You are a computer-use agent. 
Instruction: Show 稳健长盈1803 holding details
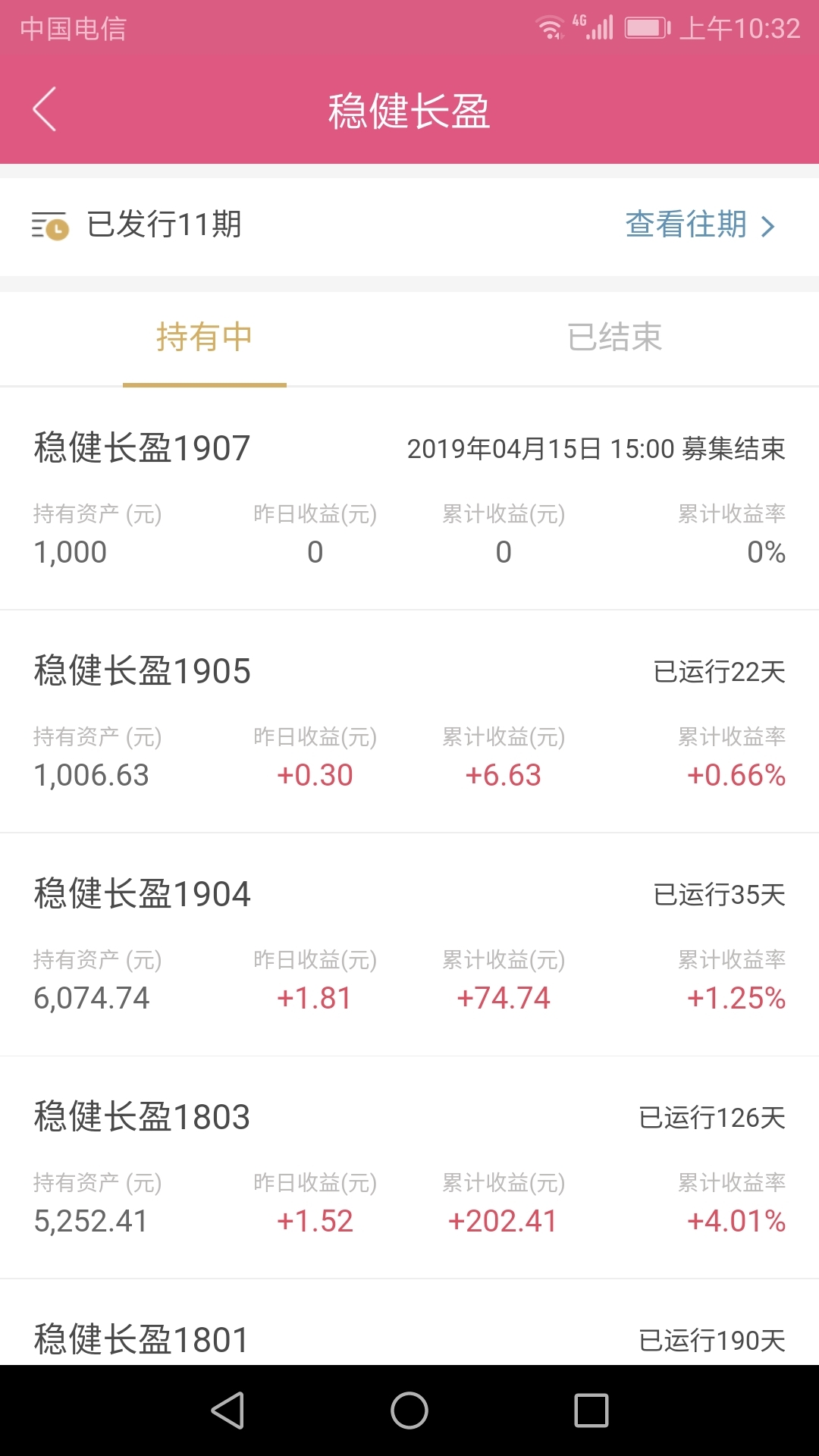click(409, 1167)
